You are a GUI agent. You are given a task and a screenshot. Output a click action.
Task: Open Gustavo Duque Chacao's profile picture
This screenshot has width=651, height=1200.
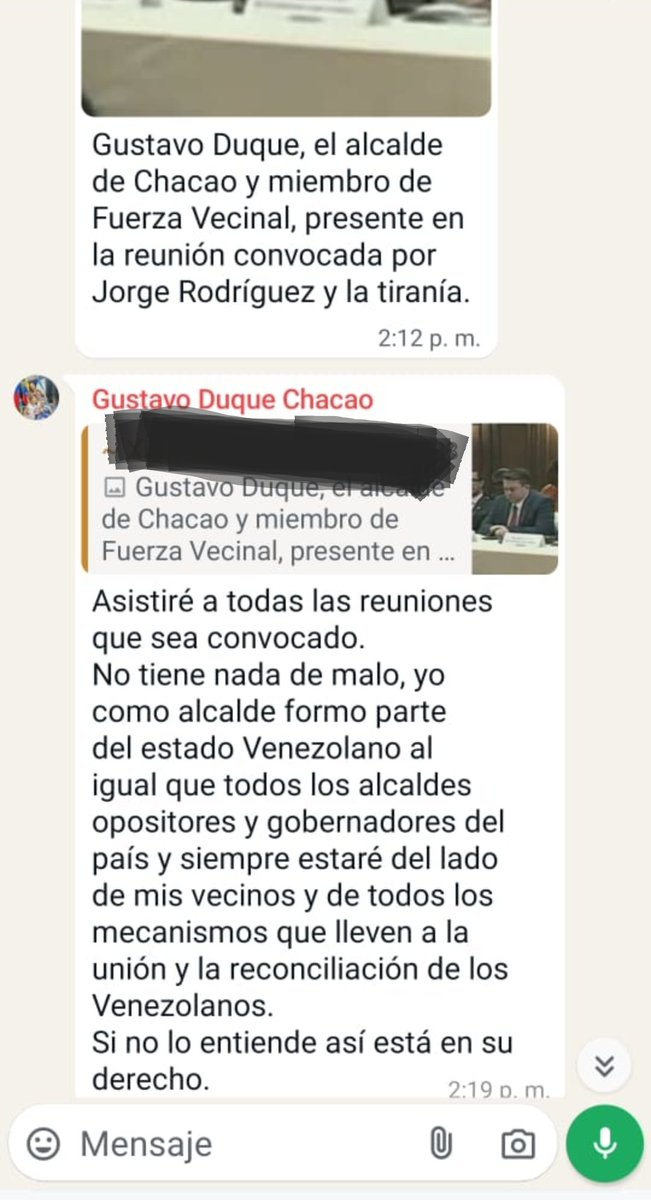point(35,398)
